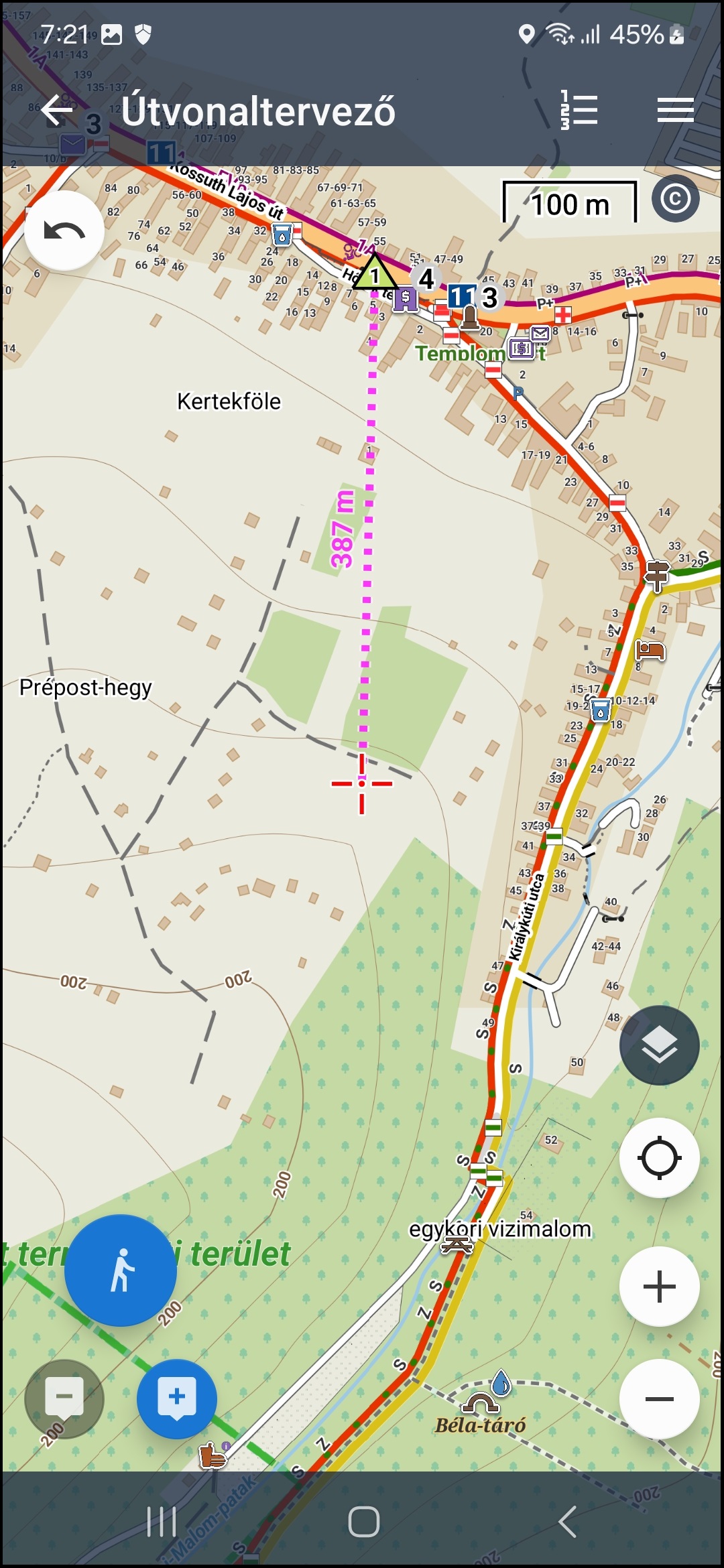The height and width of the screenshot is (1568, 724).
Task: Show the map copyright info
Action: [x=676, y=199]
